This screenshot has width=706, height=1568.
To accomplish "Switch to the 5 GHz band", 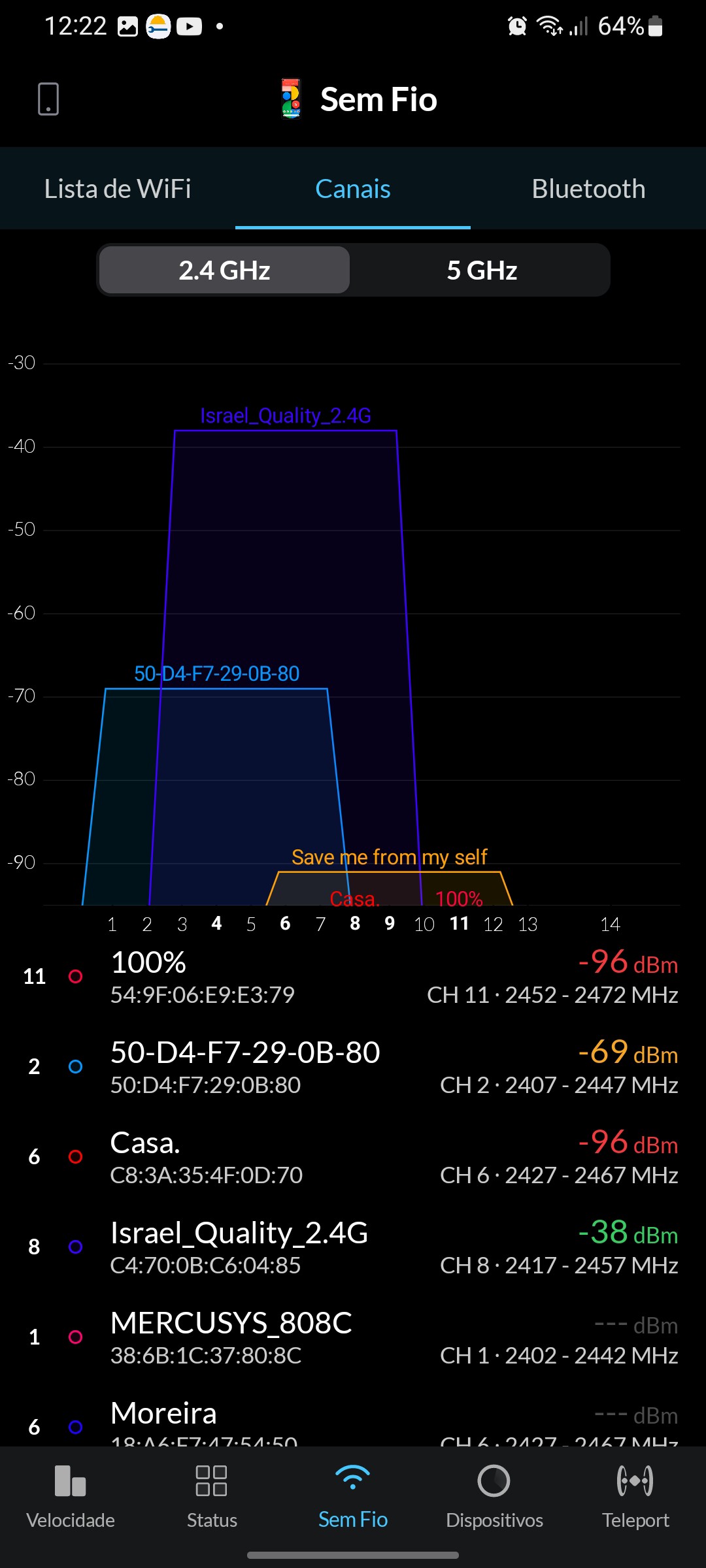I will [x=482, y=270].
